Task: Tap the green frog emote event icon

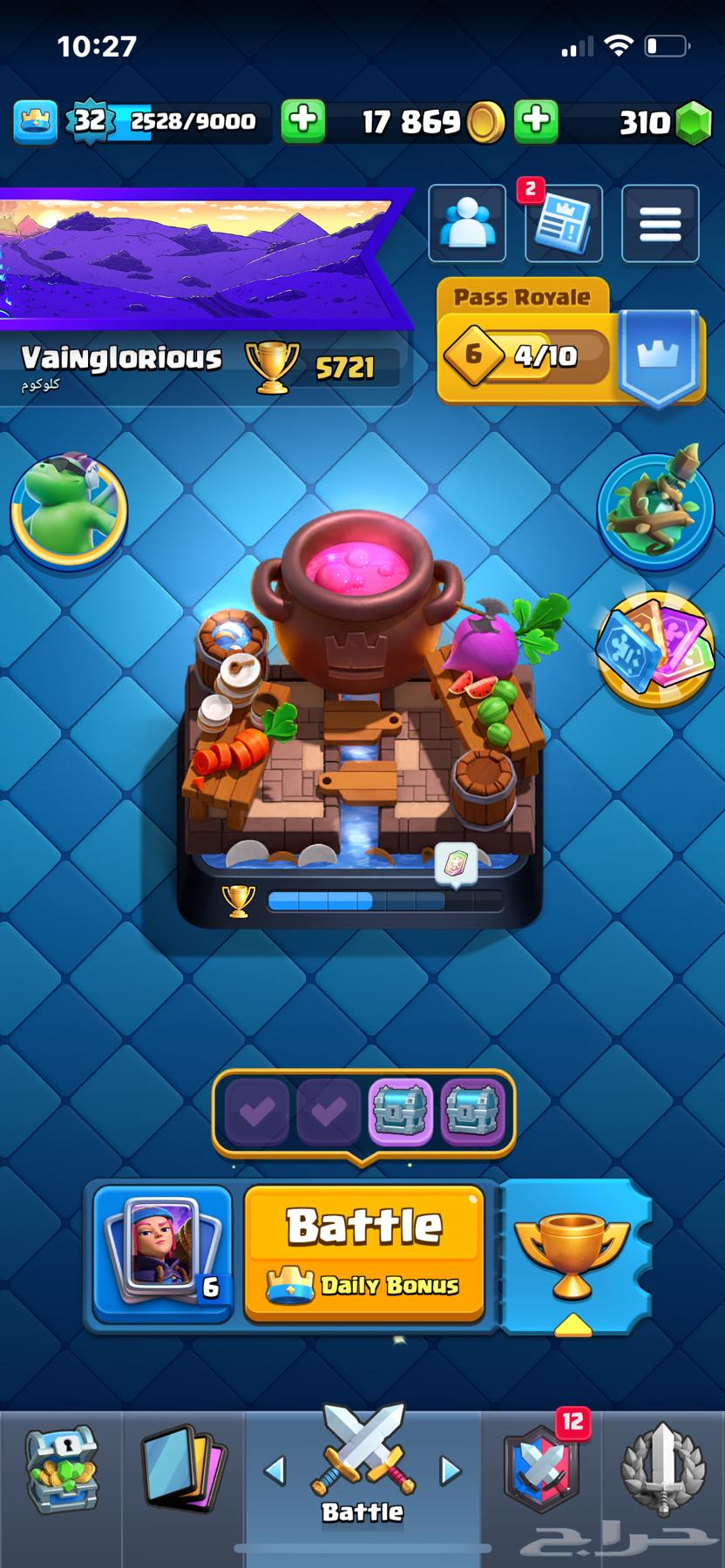Action: 69,510
